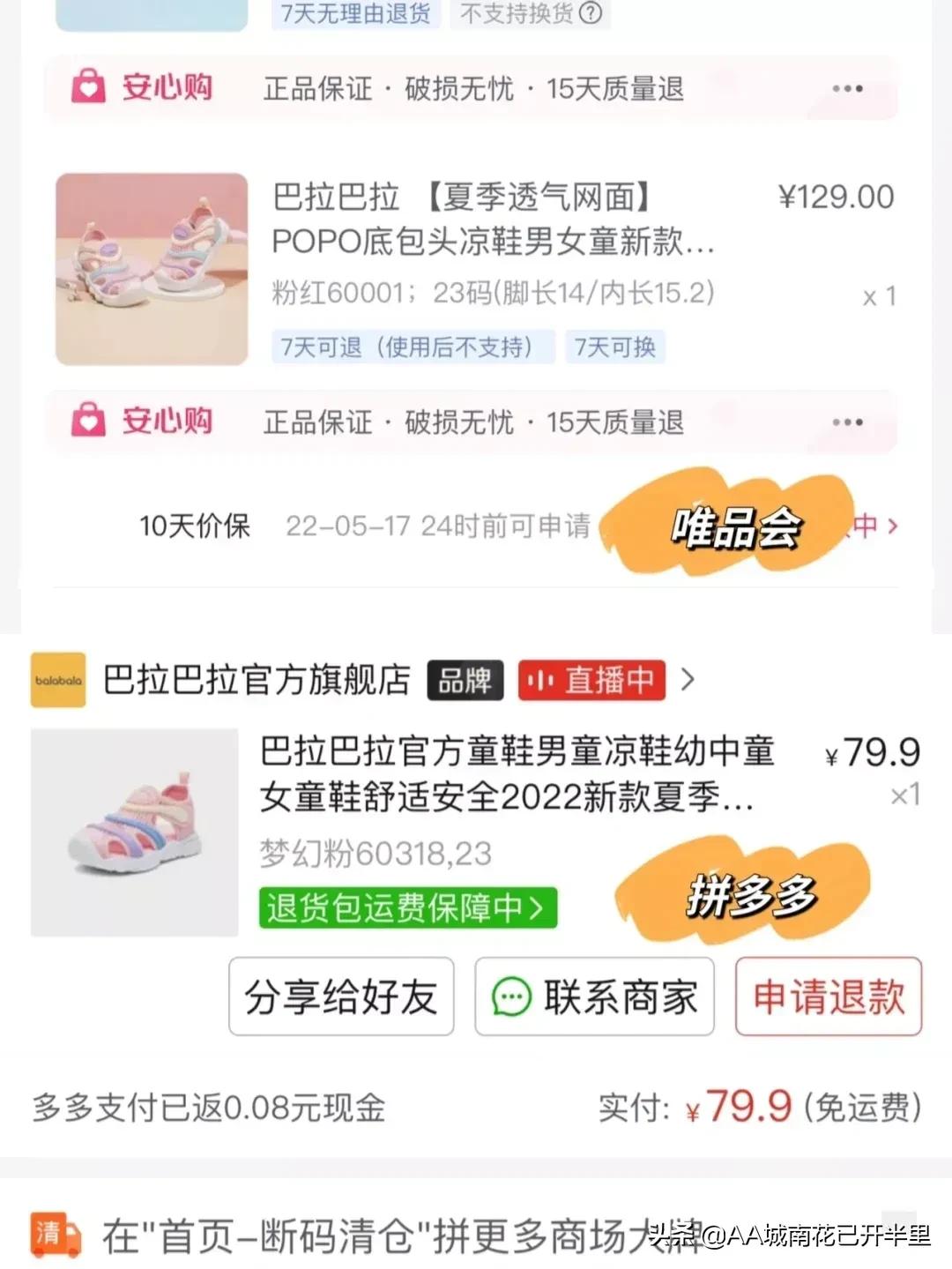Image resolution: width=952 pixels, height=1269 pixels.
Task: Click the balabala store logo icon
Action: click(57, 679)
